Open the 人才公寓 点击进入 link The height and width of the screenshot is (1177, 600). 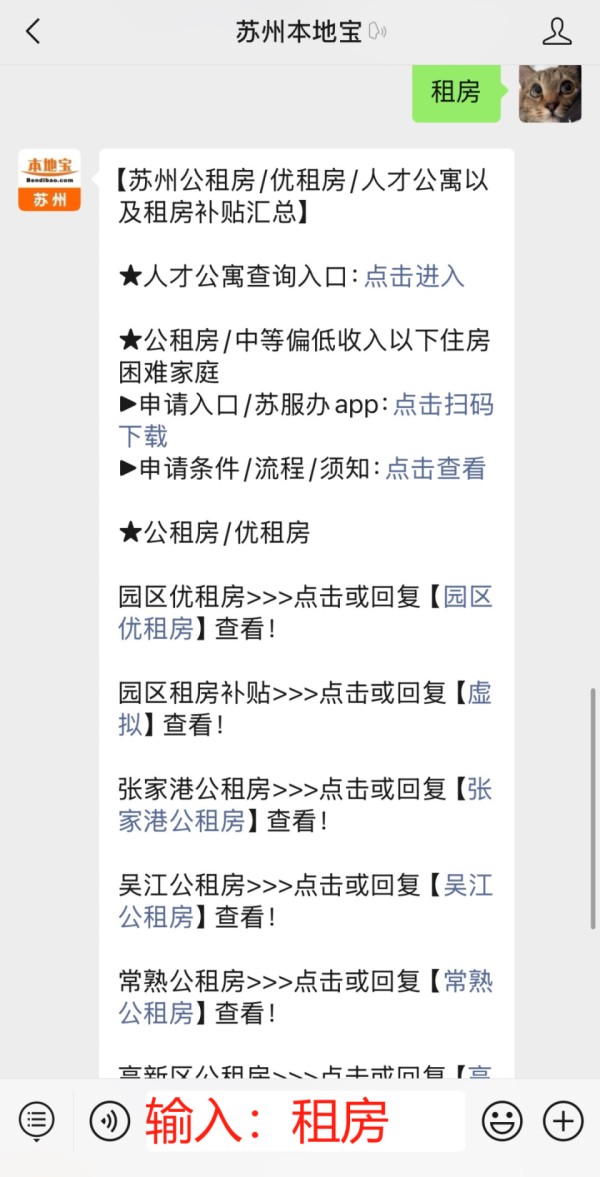click(x=414, y=276)
